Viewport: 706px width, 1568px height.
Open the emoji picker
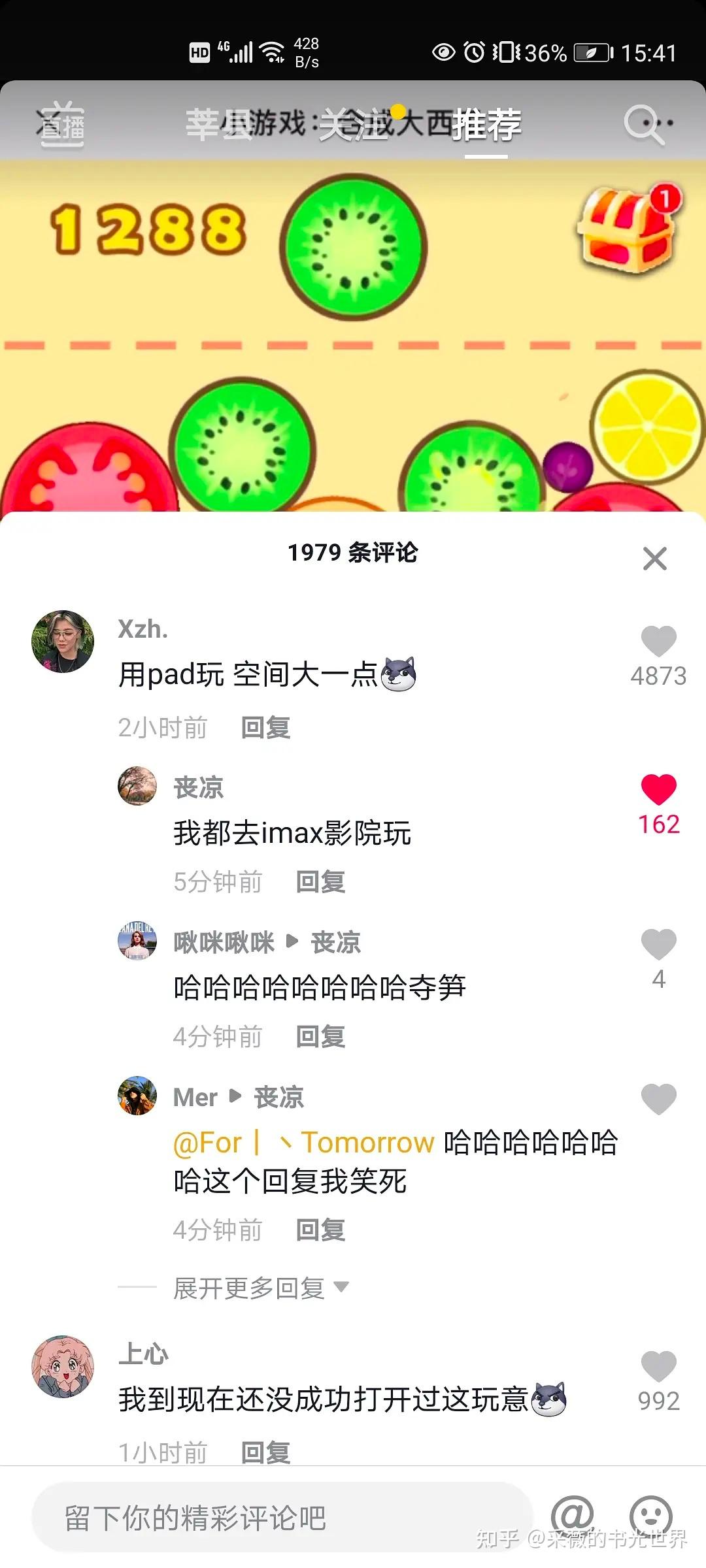click(650, 1516)
